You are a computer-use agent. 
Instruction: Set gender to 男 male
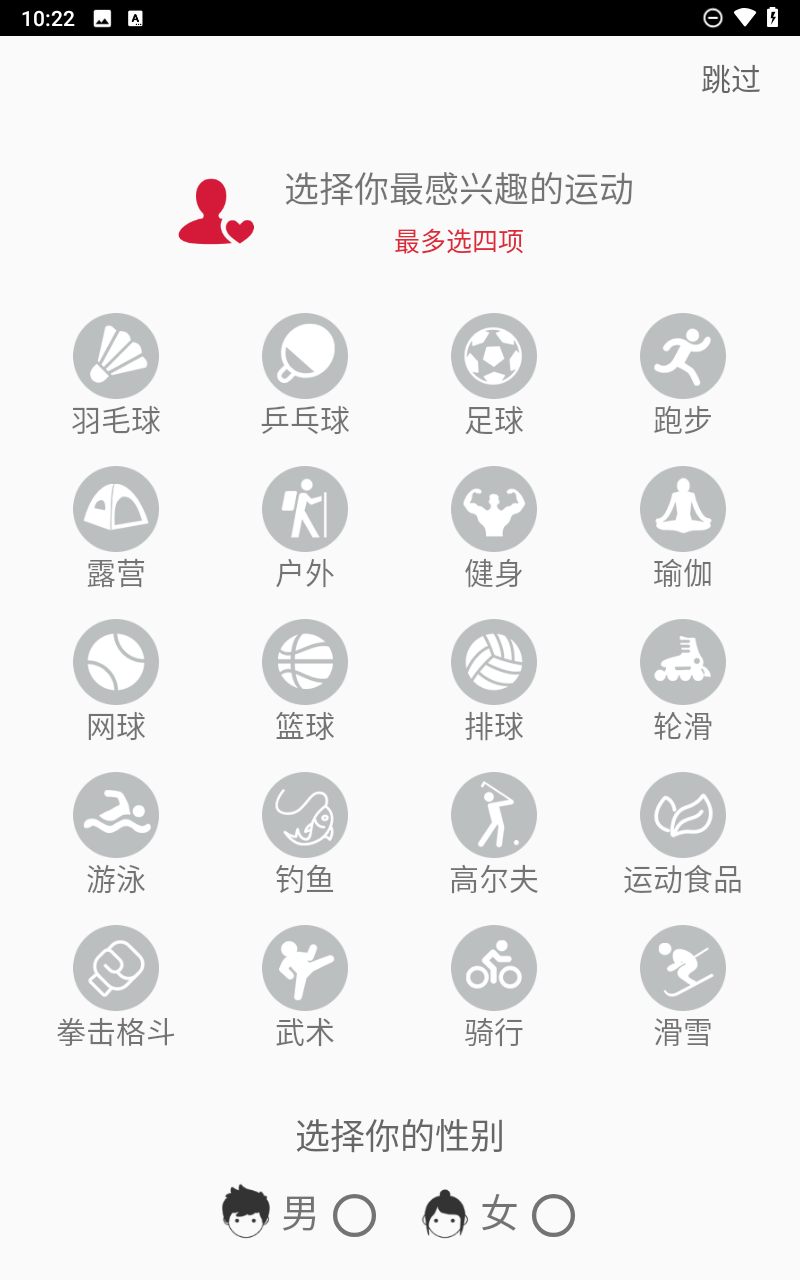pos(354,1216)
